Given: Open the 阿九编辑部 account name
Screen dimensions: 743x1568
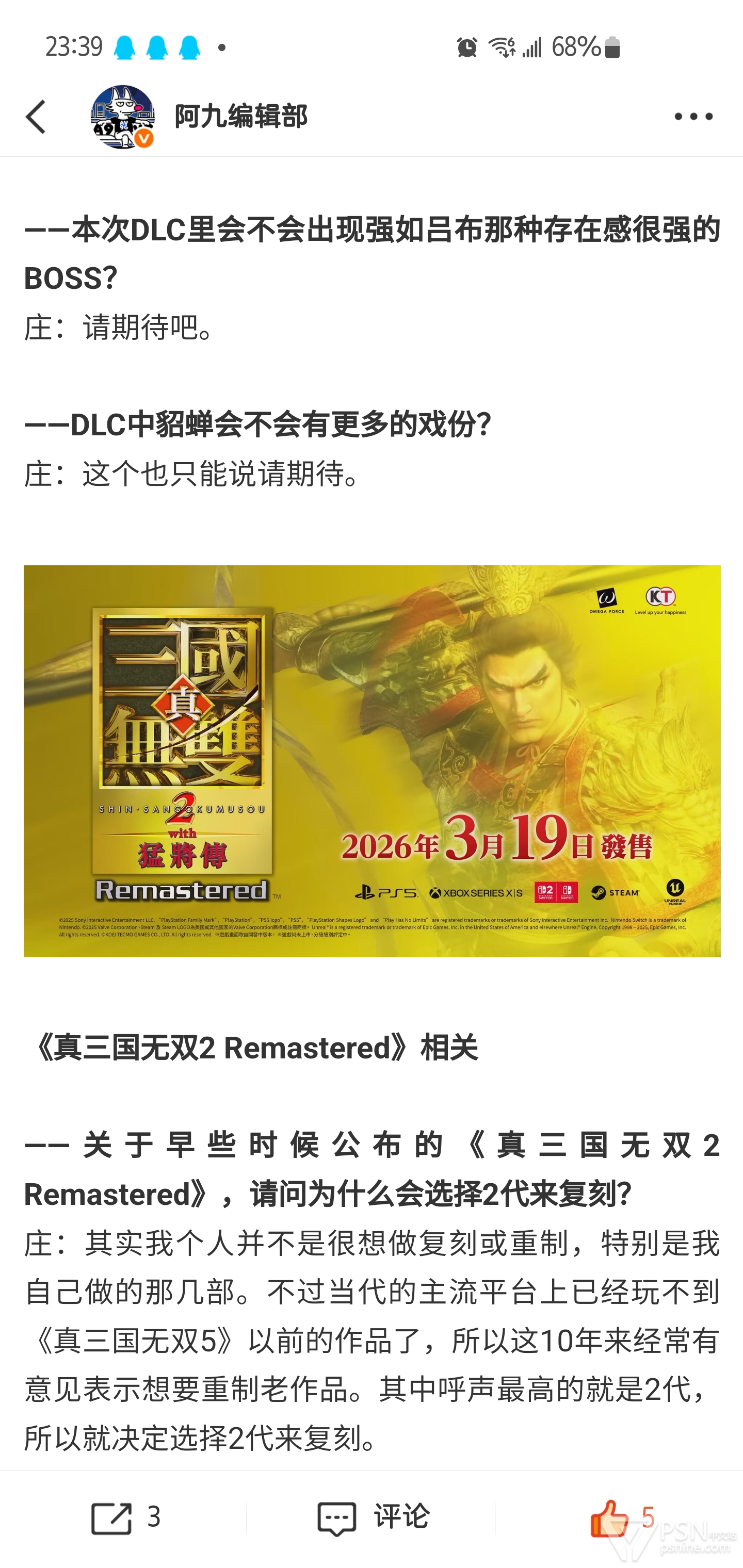Looking at the screenshot, I should [x=241, y=116].
